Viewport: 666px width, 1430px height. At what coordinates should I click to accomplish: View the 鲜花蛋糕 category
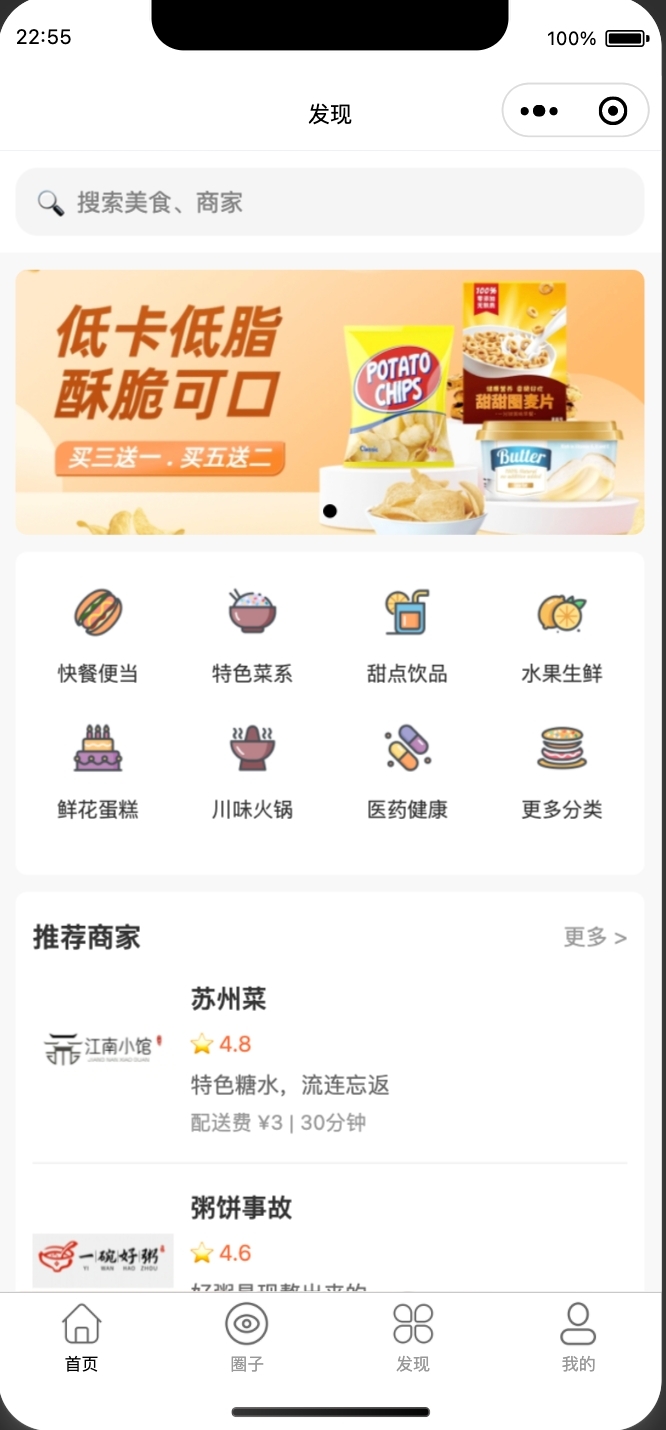[98, 772]
